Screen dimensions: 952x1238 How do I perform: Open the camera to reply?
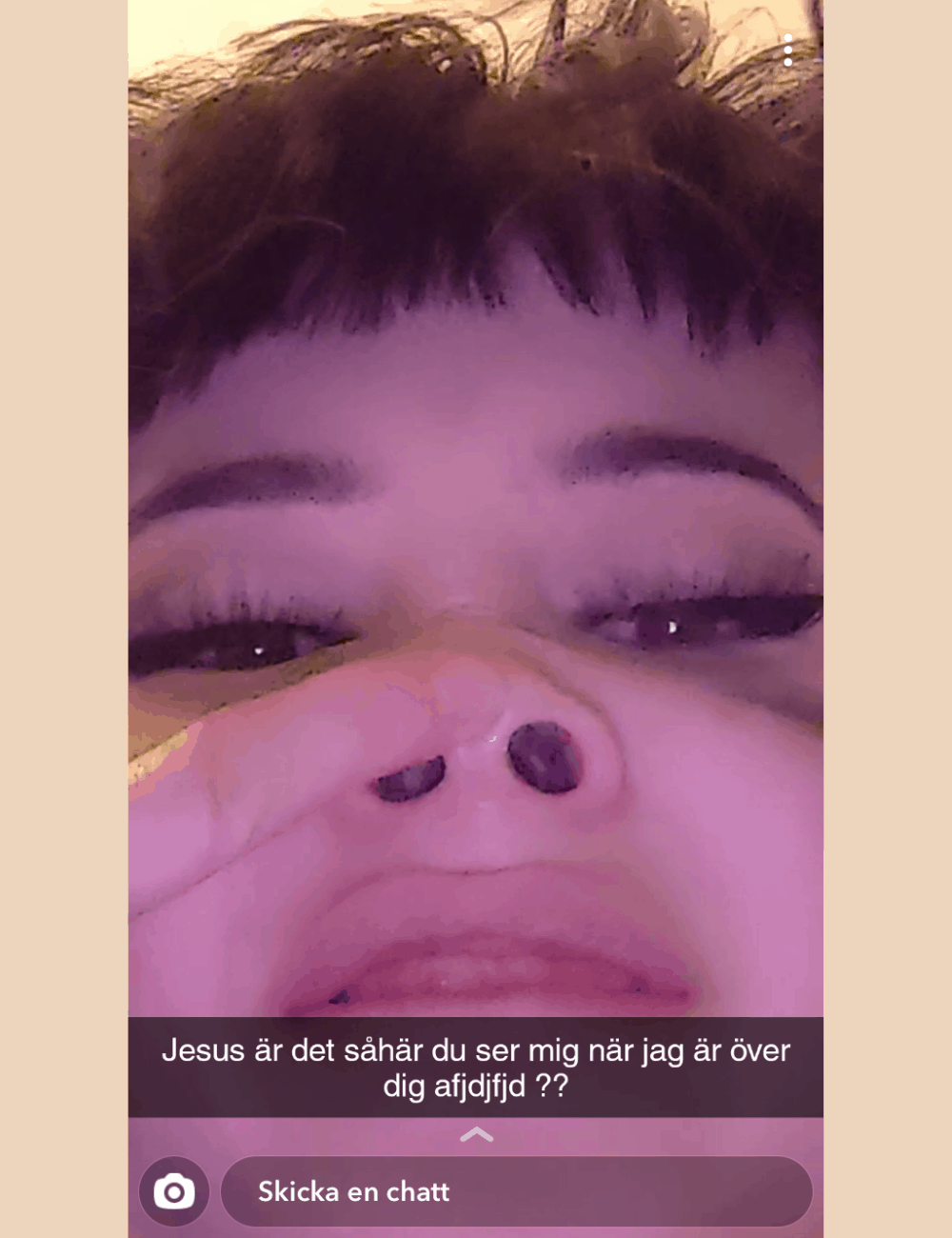pyautogui.click(x=174, y=1191)
